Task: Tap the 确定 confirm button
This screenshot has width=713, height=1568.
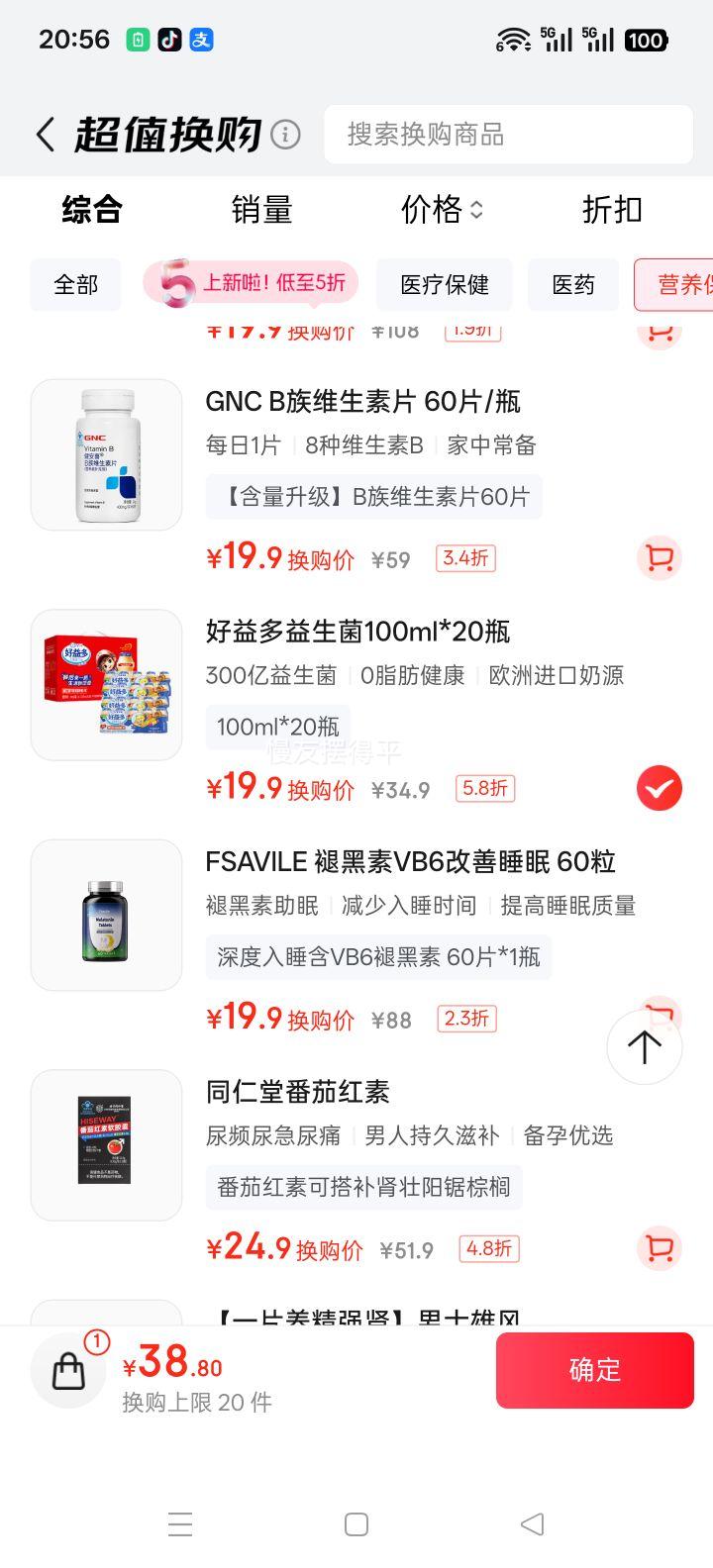Action: coord(594,1371)
